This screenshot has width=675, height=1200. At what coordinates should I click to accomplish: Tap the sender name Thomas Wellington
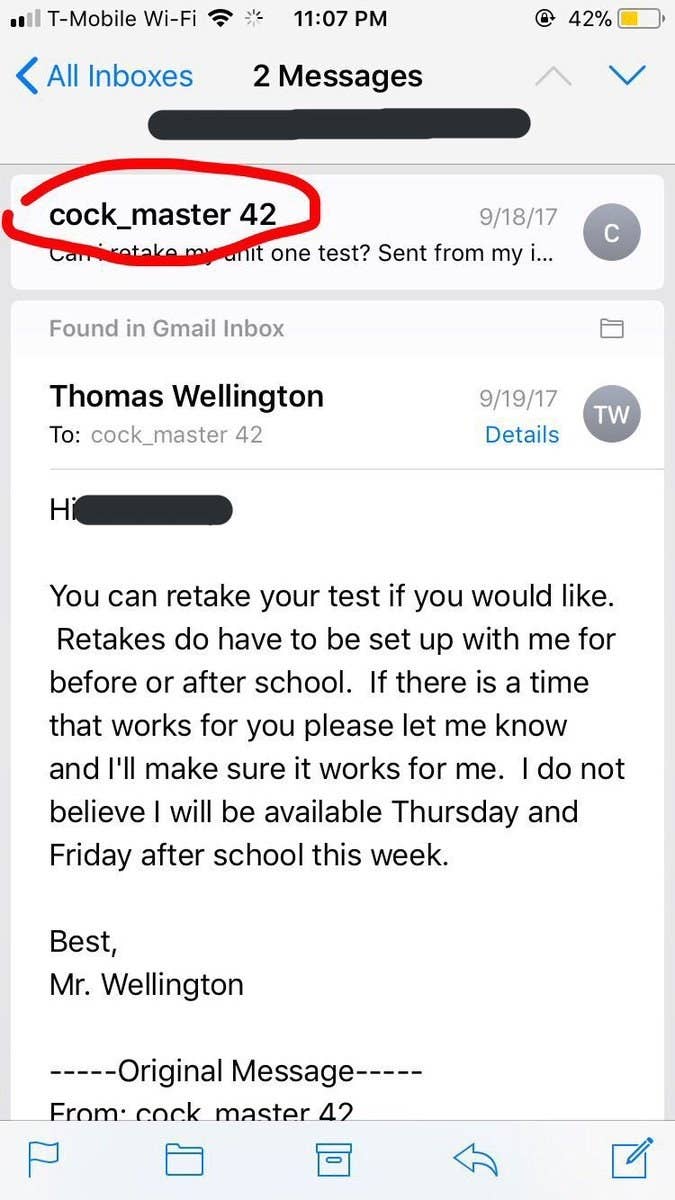(187, 396)
